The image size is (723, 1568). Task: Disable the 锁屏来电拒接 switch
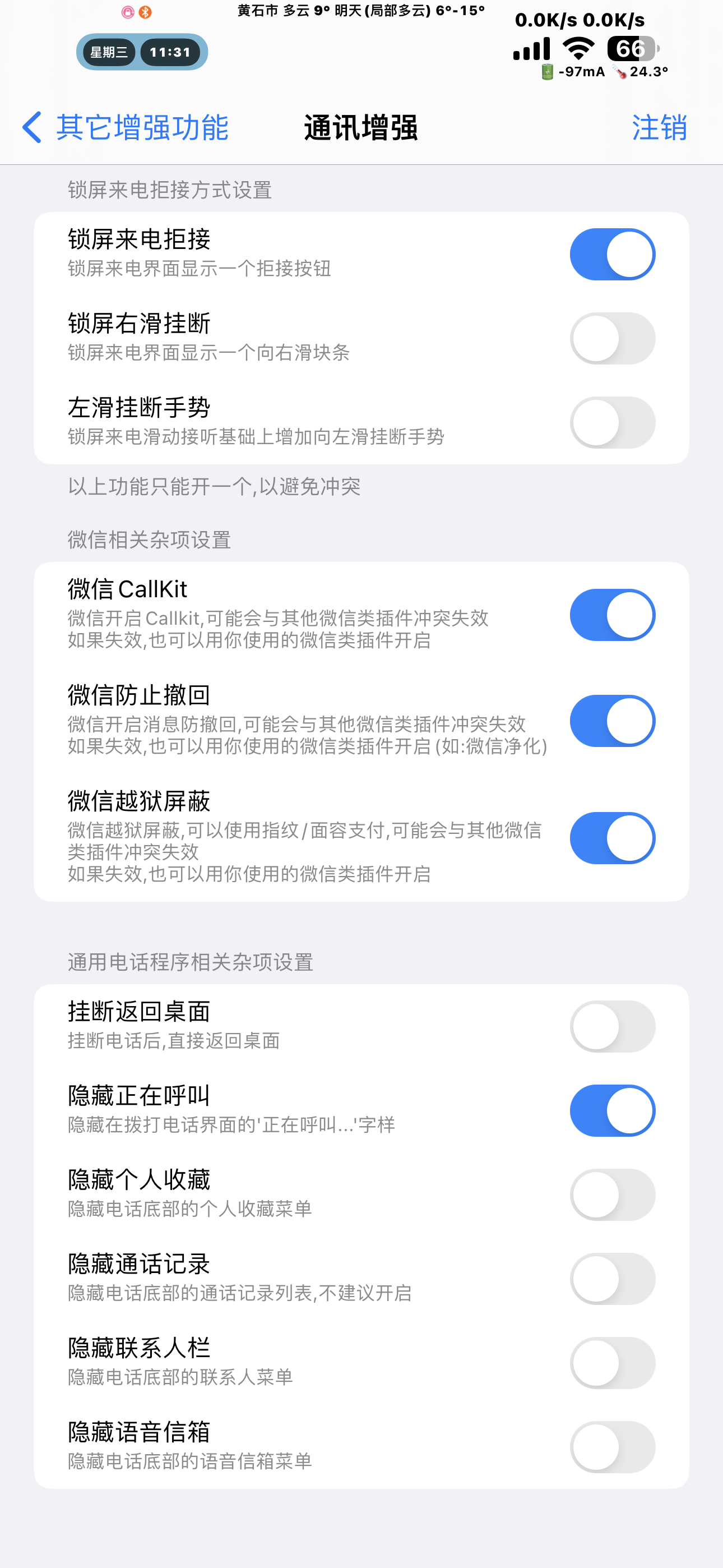coord(612,255)
